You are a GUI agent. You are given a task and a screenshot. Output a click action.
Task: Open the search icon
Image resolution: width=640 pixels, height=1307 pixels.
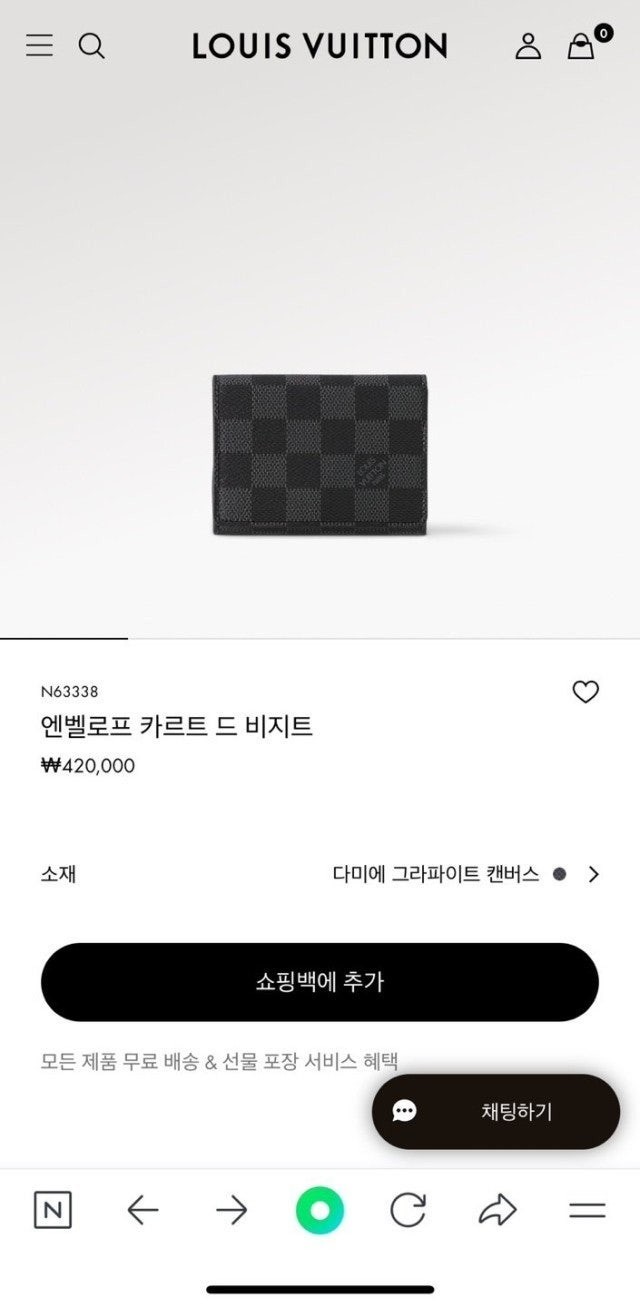92,45
